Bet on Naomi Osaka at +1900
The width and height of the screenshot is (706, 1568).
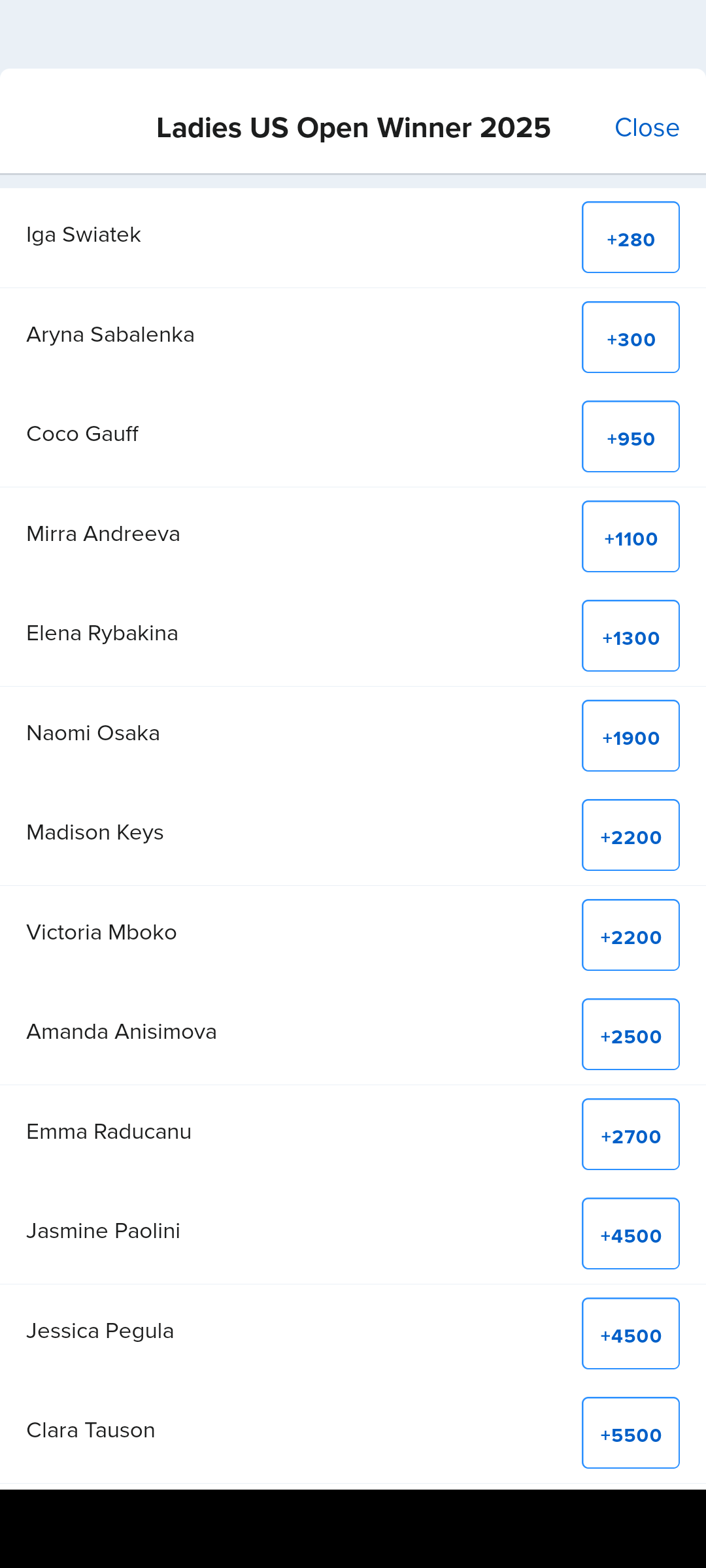click(x=630, y=736)
